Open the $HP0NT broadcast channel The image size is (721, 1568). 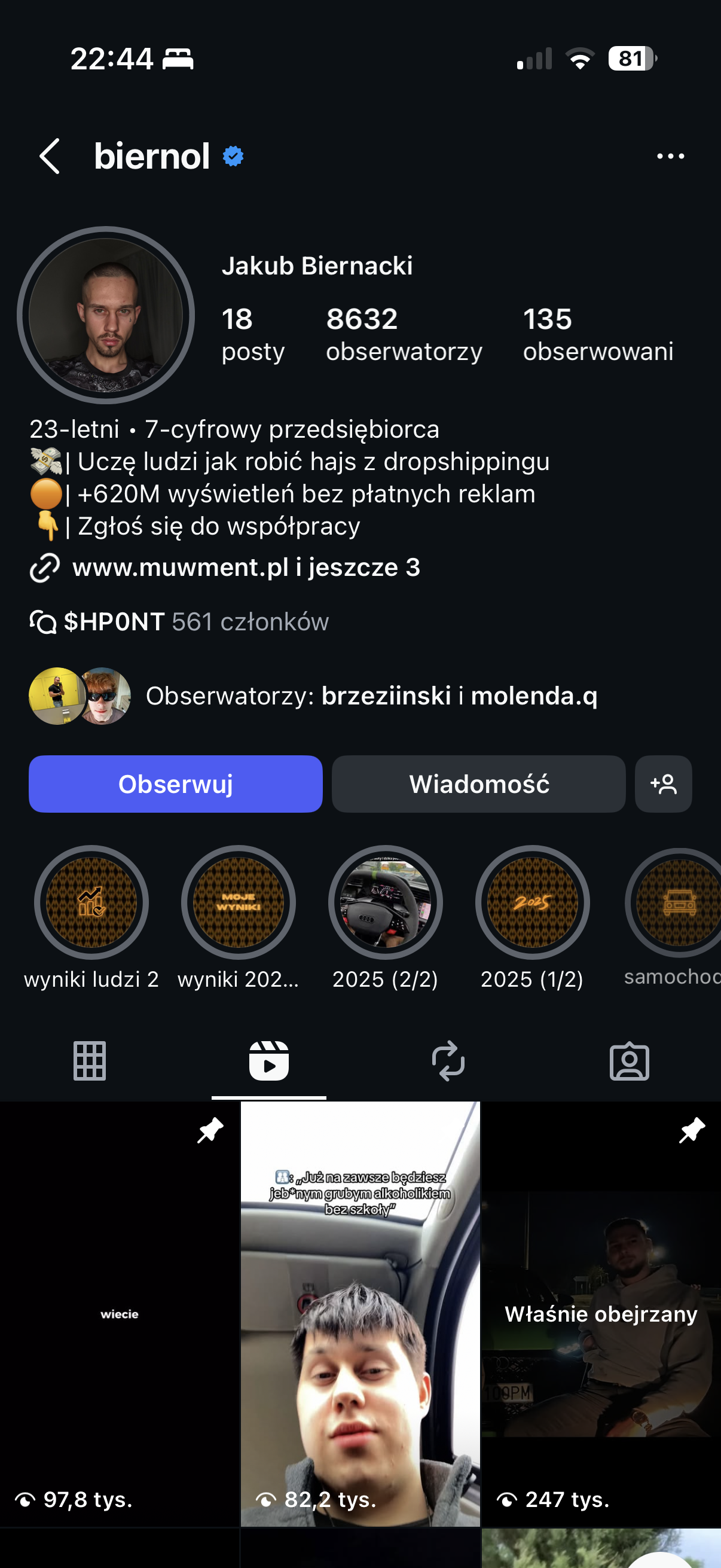(179, 621)
